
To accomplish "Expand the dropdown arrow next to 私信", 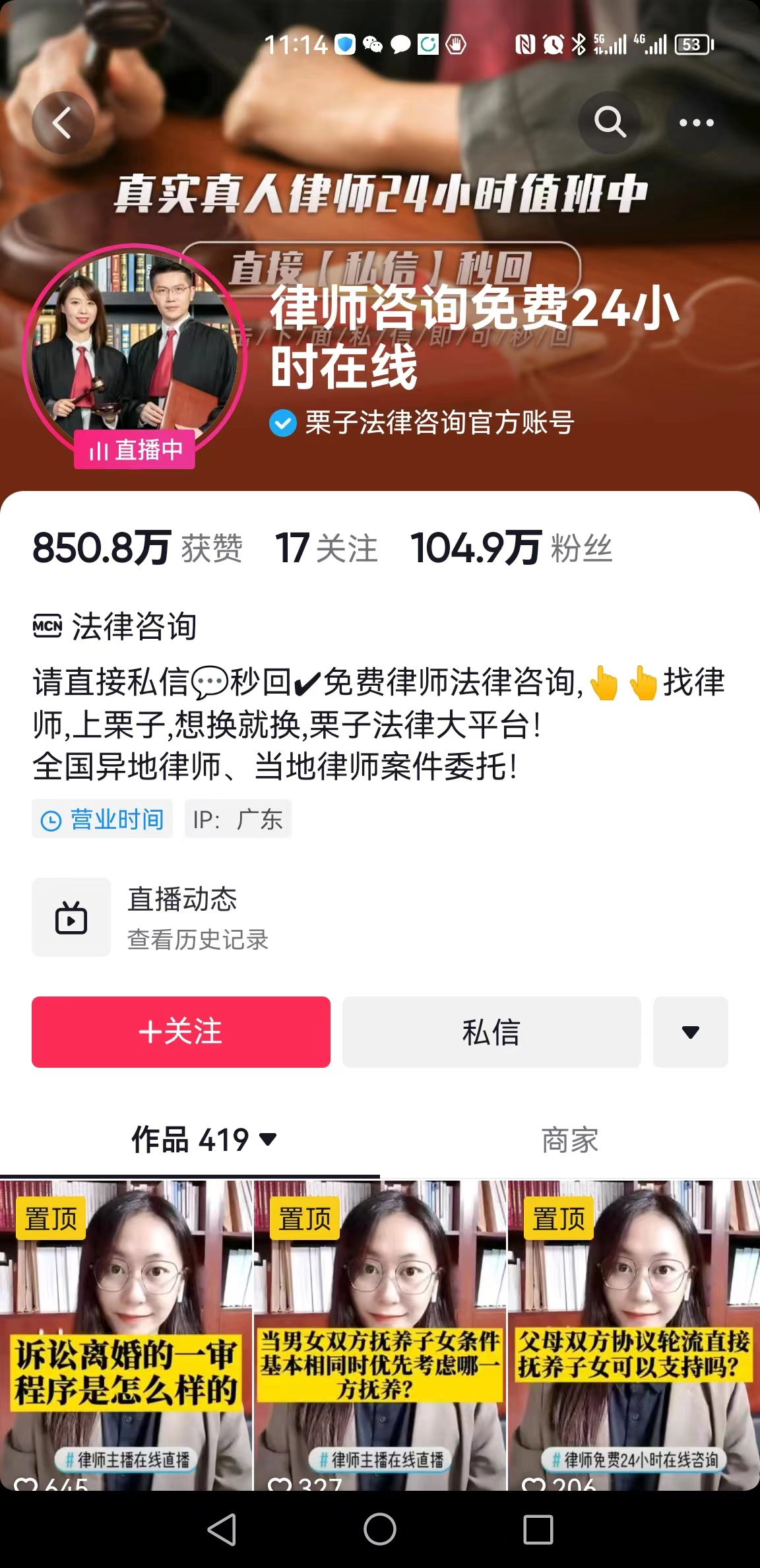I will point(691,1031).
